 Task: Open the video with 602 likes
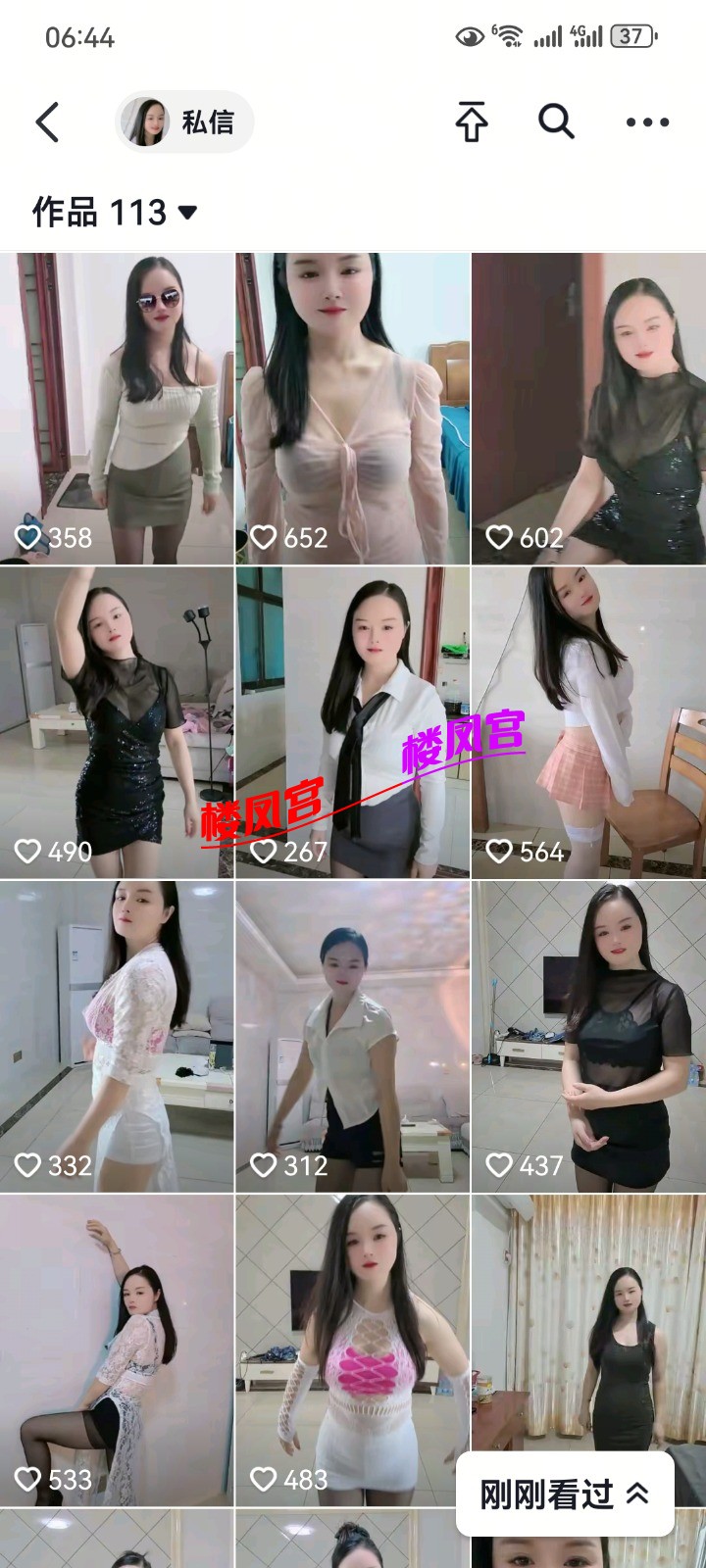pos(588,408)
